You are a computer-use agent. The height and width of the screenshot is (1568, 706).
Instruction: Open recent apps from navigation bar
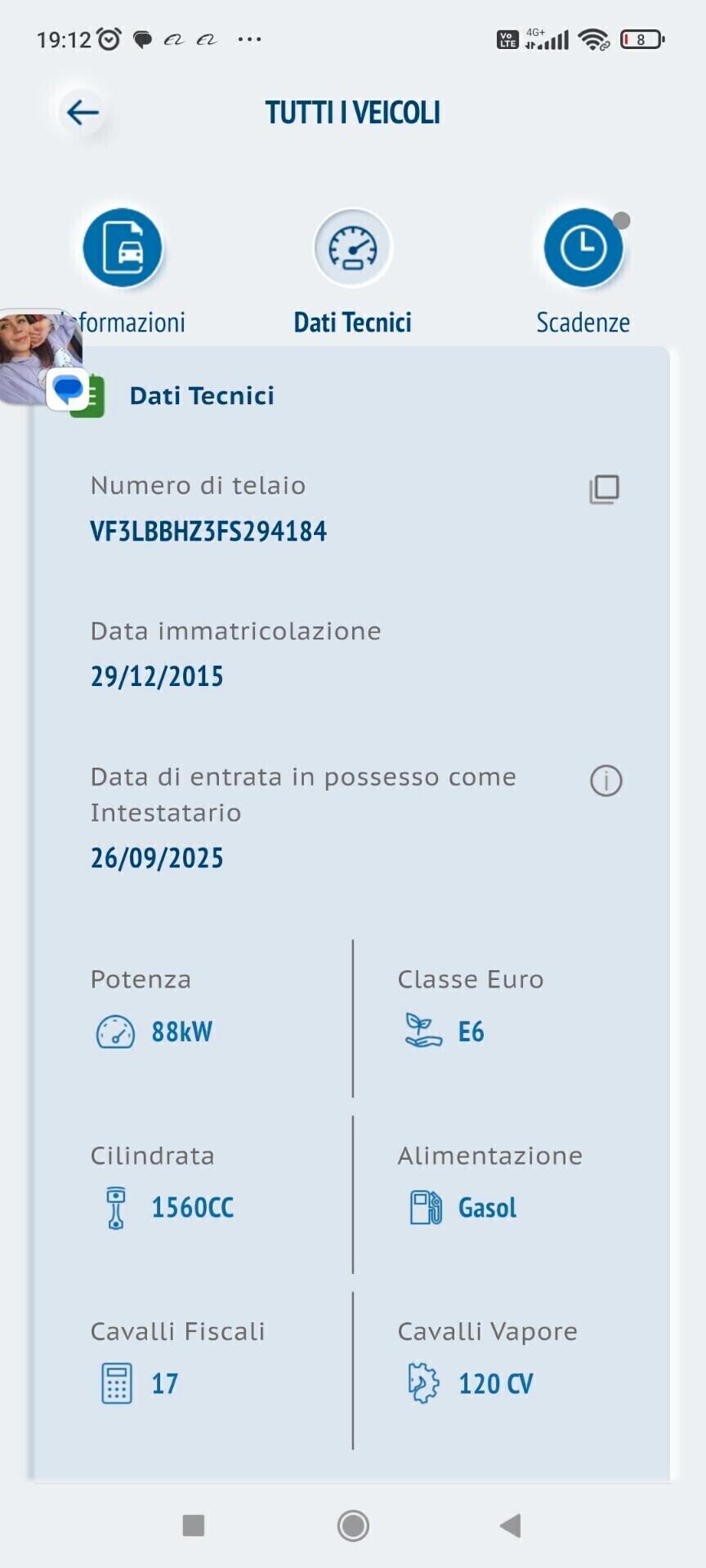[x=194, y=1525]
